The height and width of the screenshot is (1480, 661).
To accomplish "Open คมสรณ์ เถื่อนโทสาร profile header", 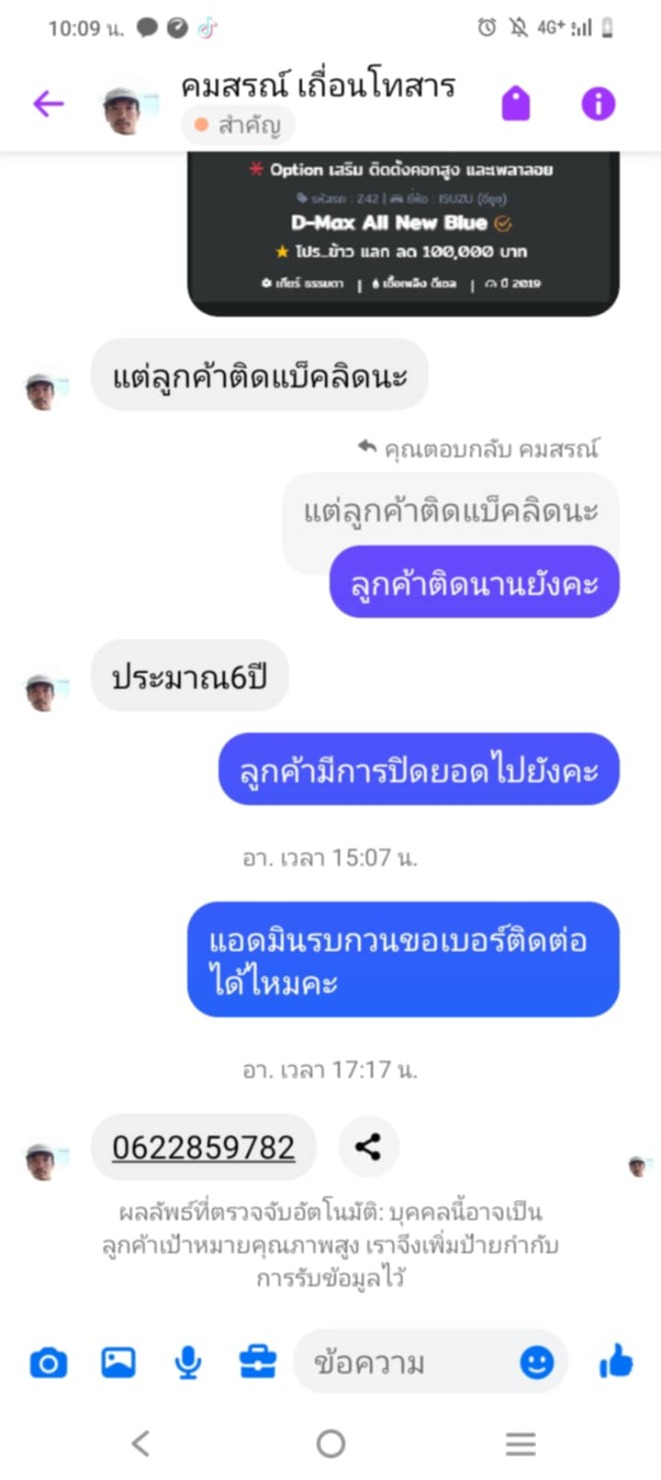I will pos(318,87).
